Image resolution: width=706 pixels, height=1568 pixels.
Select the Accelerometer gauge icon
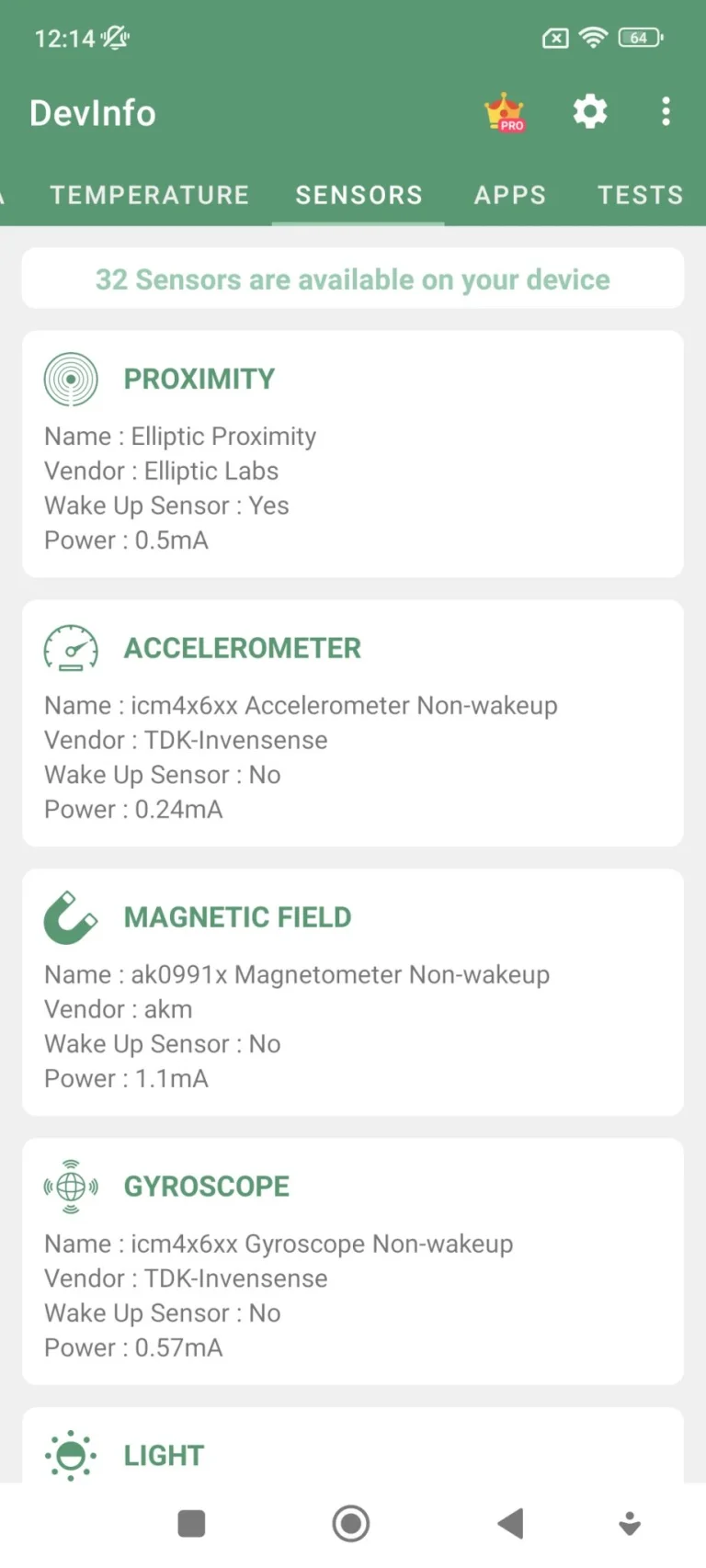pos(71,647)
